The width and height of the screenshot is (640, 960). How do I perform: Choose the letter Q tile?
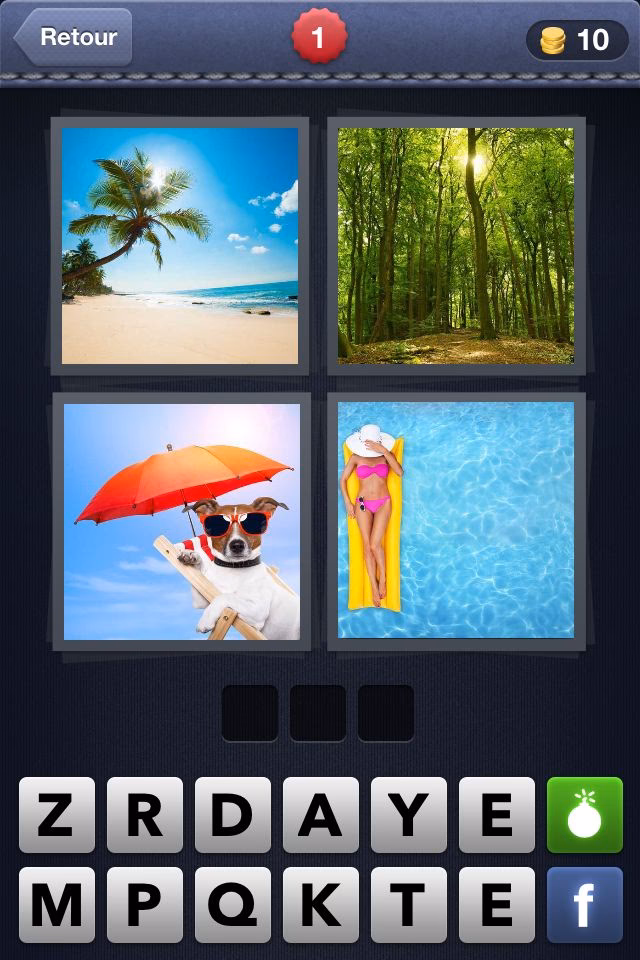(233, 905)
